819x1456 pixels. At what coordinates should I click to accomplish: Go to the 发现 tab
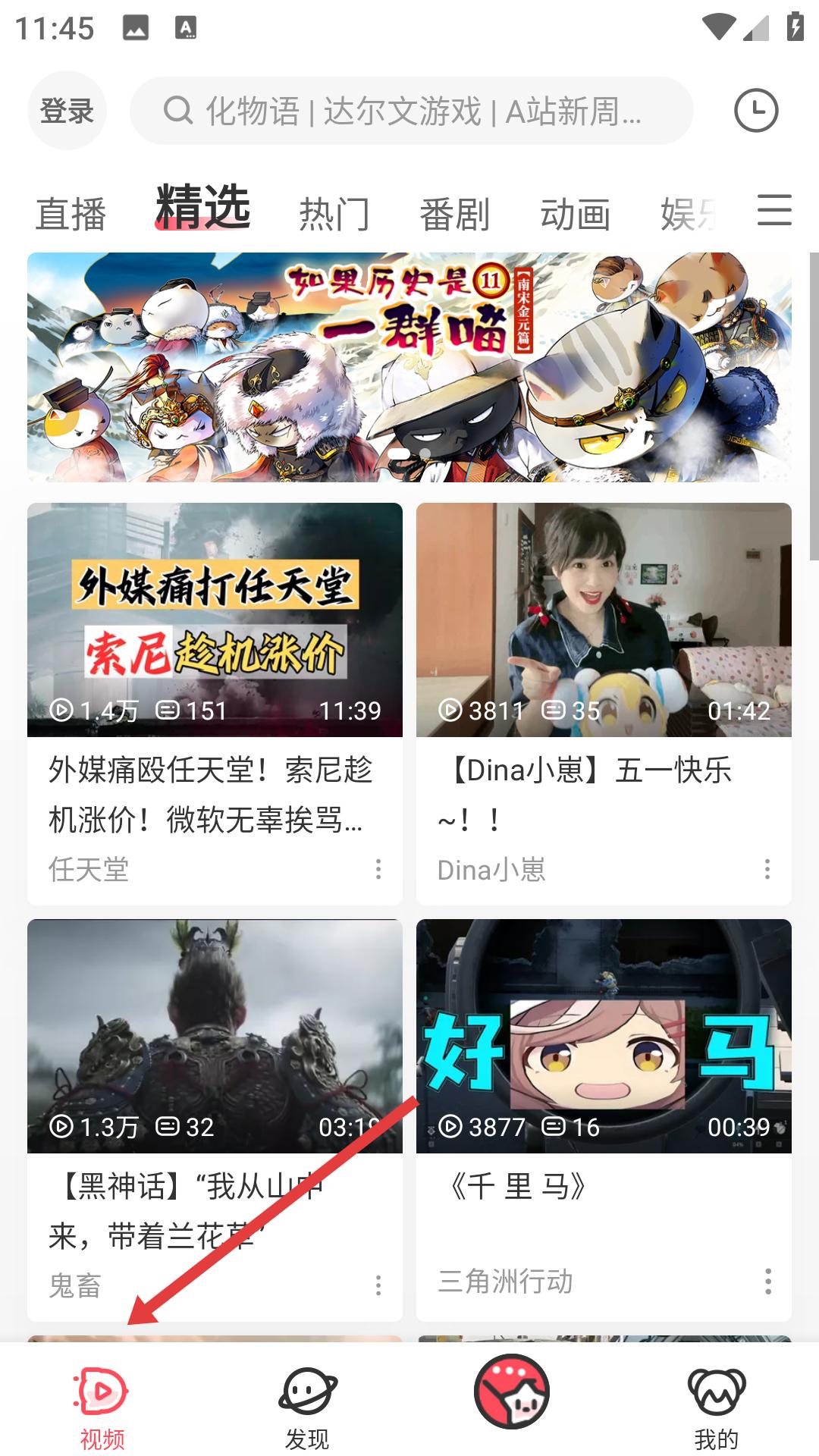[x=307, y=1407]
